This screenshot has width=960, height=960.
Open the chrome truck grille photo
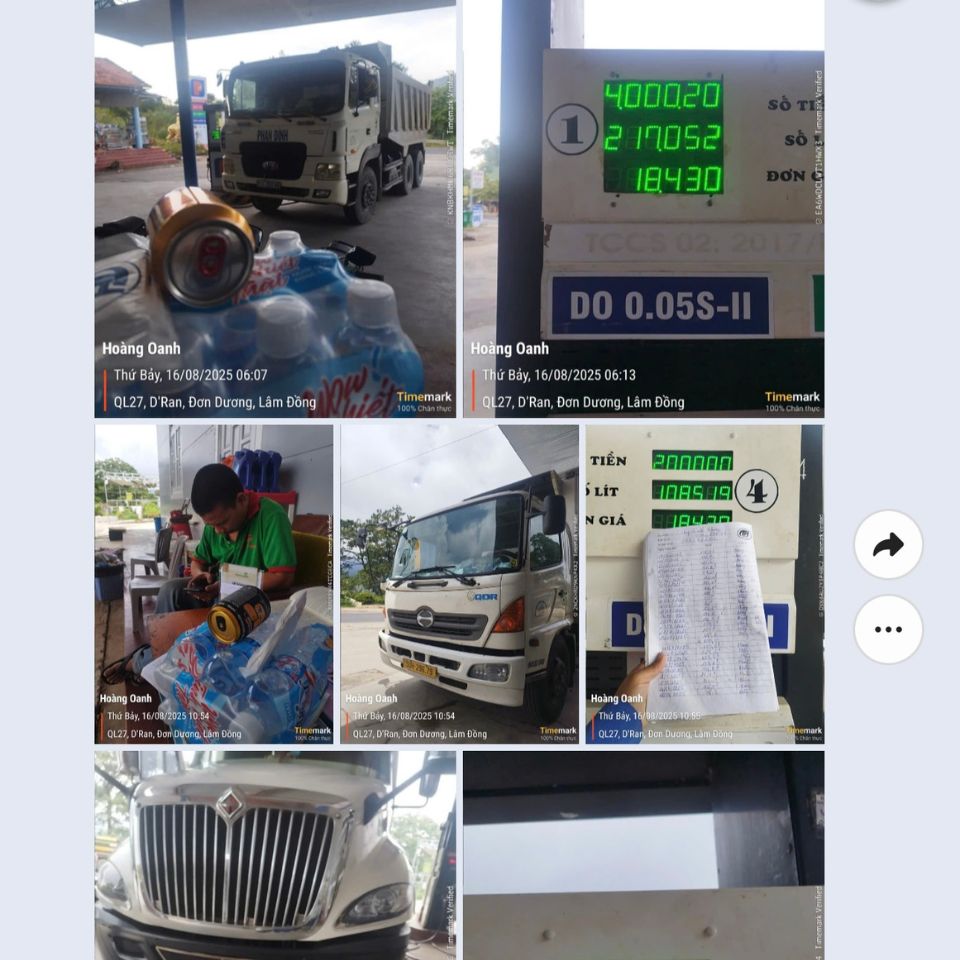pyautogui.click(x=275, y=855)
